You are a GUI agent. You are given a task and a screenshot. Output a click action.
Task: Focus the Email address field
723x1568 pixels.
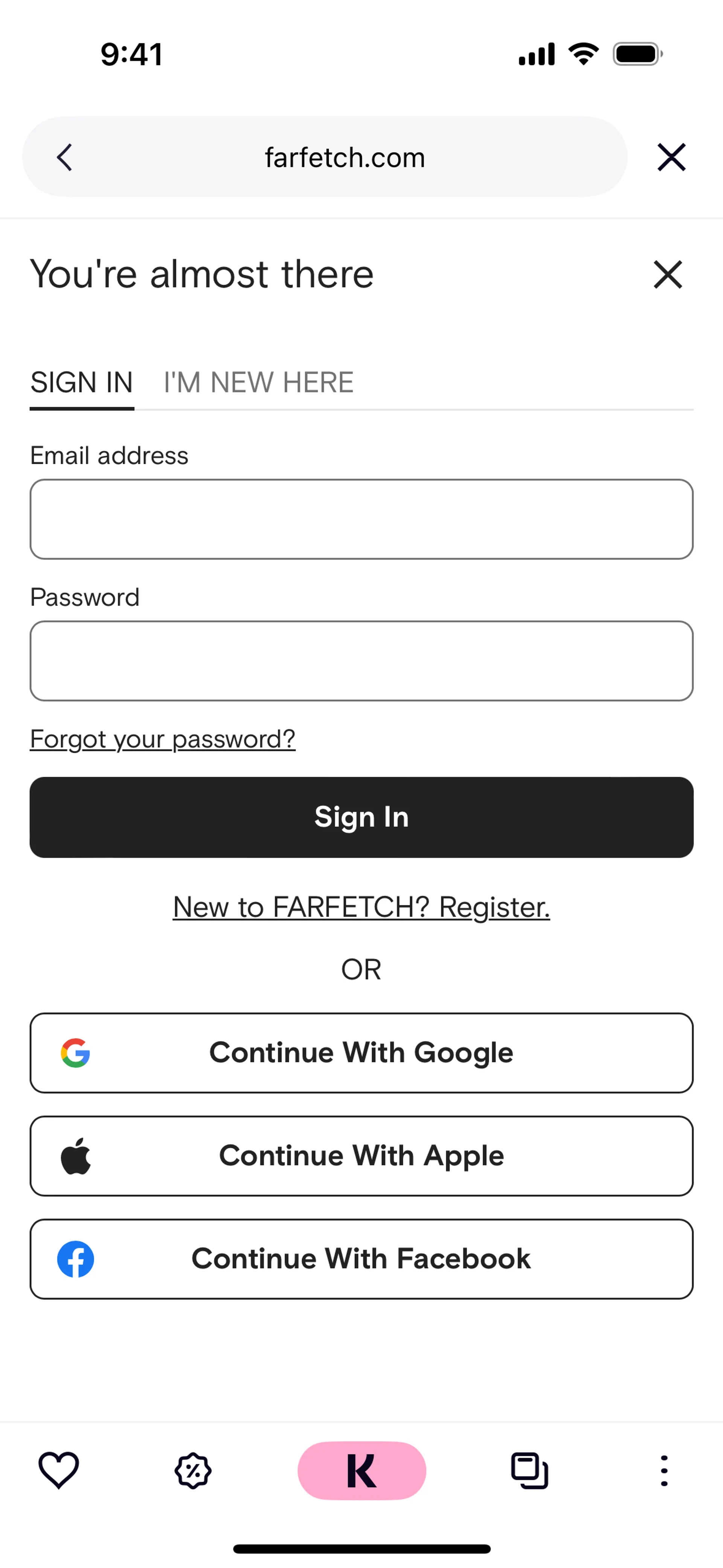pos(361,519)
